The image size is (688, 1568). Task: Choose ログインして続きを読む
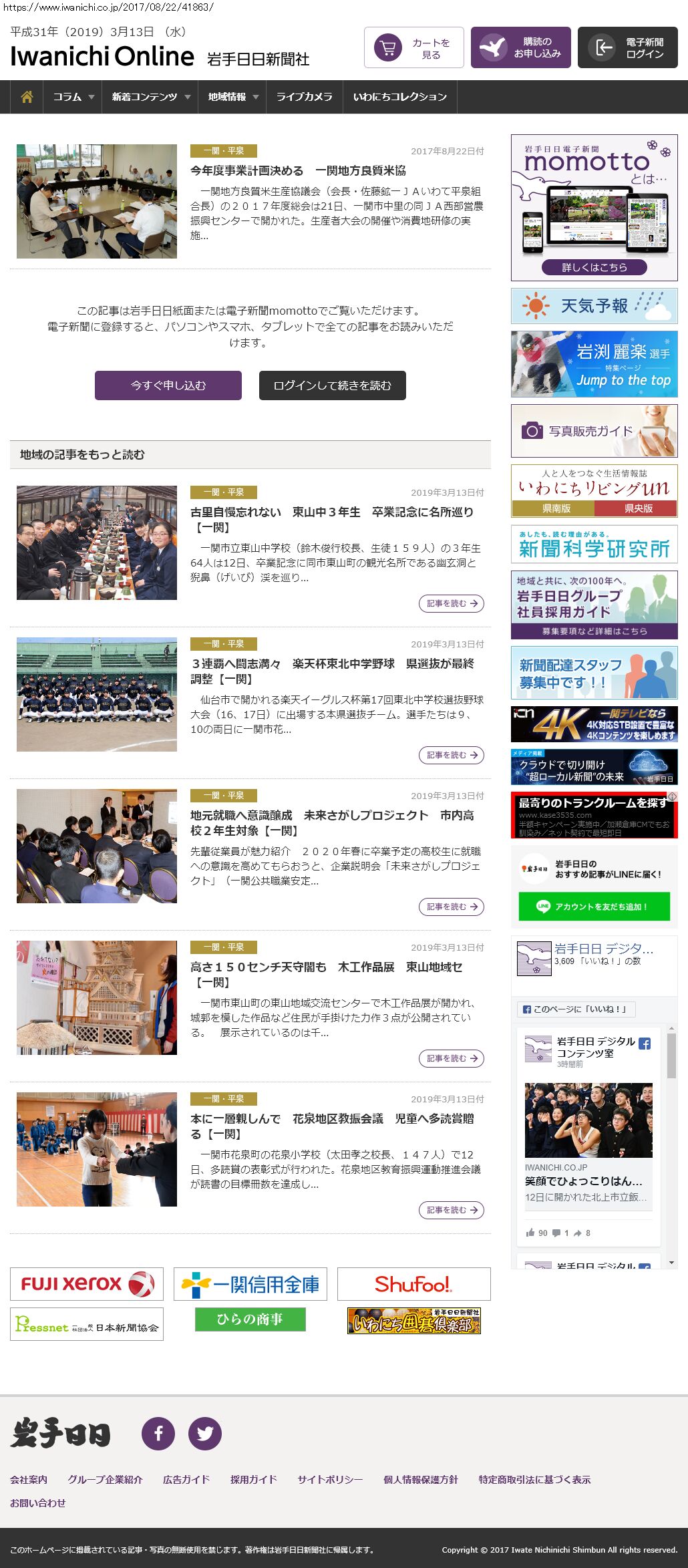click(x=333, y=385)
